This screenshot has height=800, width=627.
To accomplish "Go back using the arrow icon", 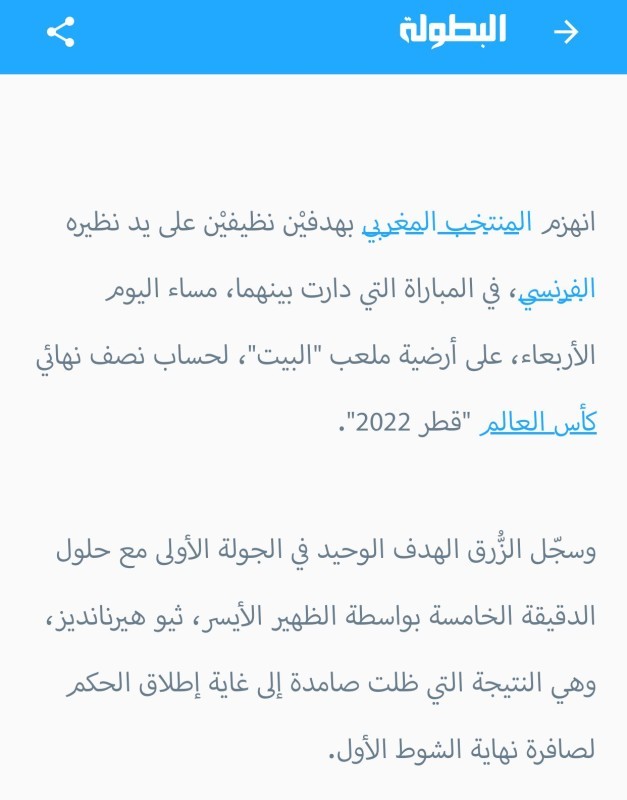I will coord(566,32).
